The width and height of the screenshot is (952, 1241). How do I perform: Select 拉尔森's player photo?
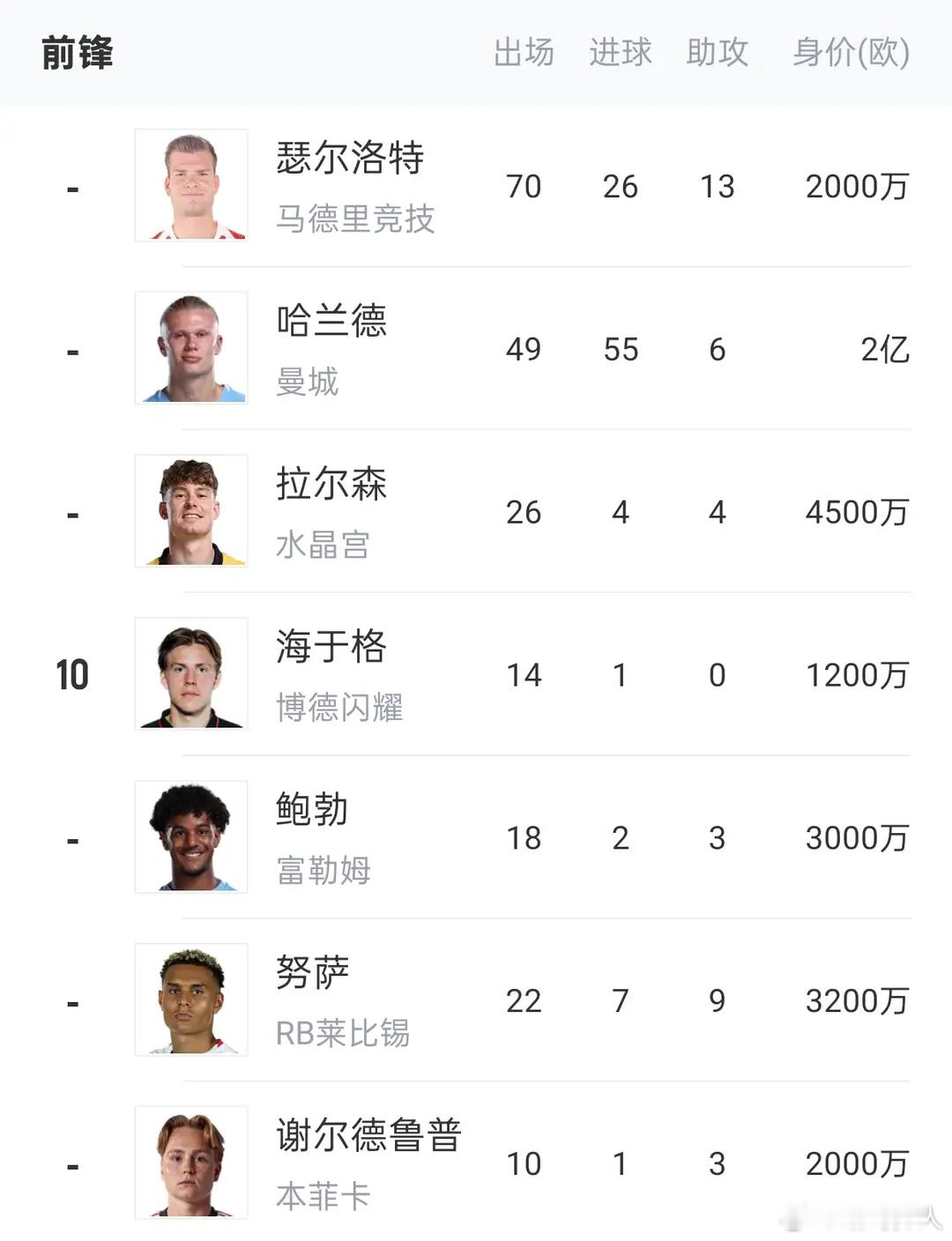tap(191, 510)
